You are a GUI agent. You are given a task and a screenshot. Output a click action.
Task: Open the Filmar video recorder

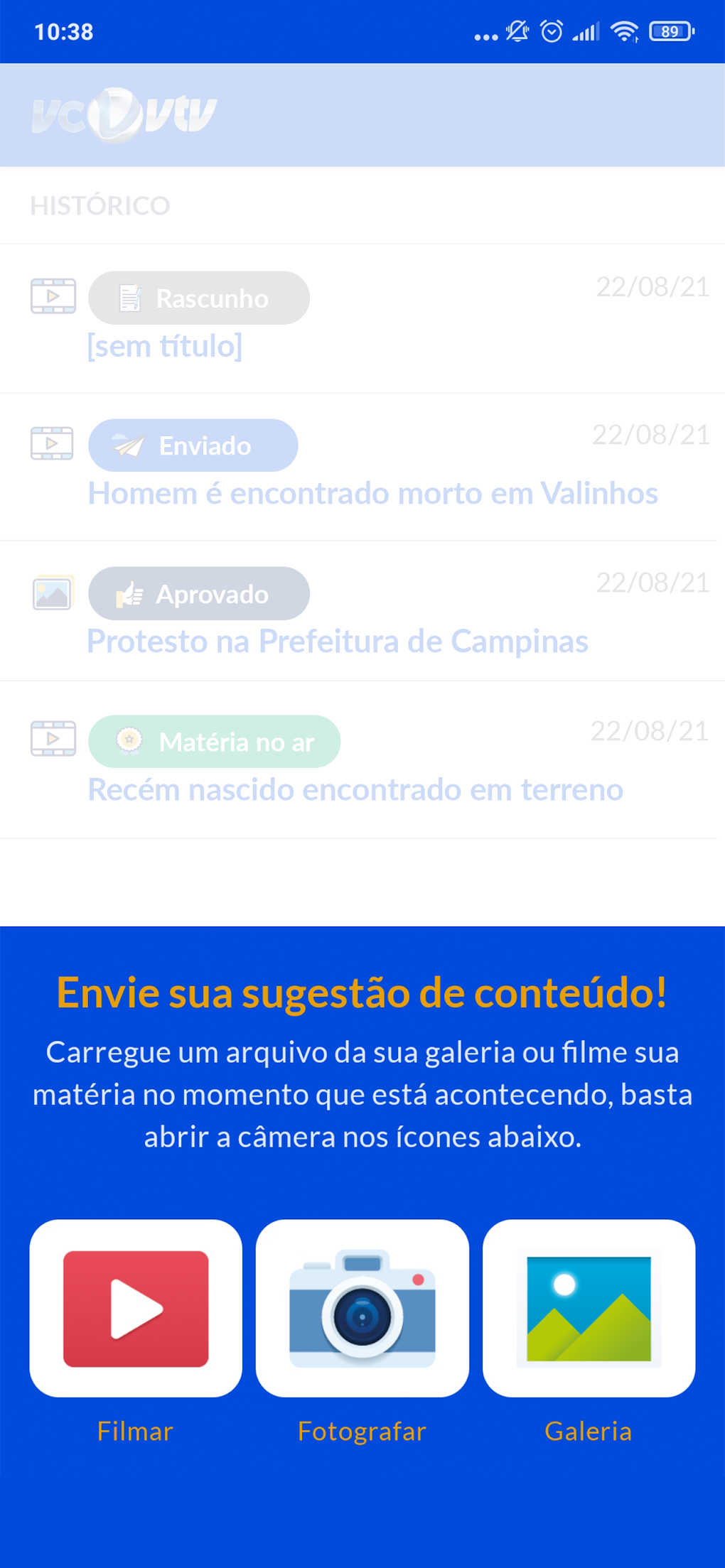pyautogui.click(x=136, y=1308)
